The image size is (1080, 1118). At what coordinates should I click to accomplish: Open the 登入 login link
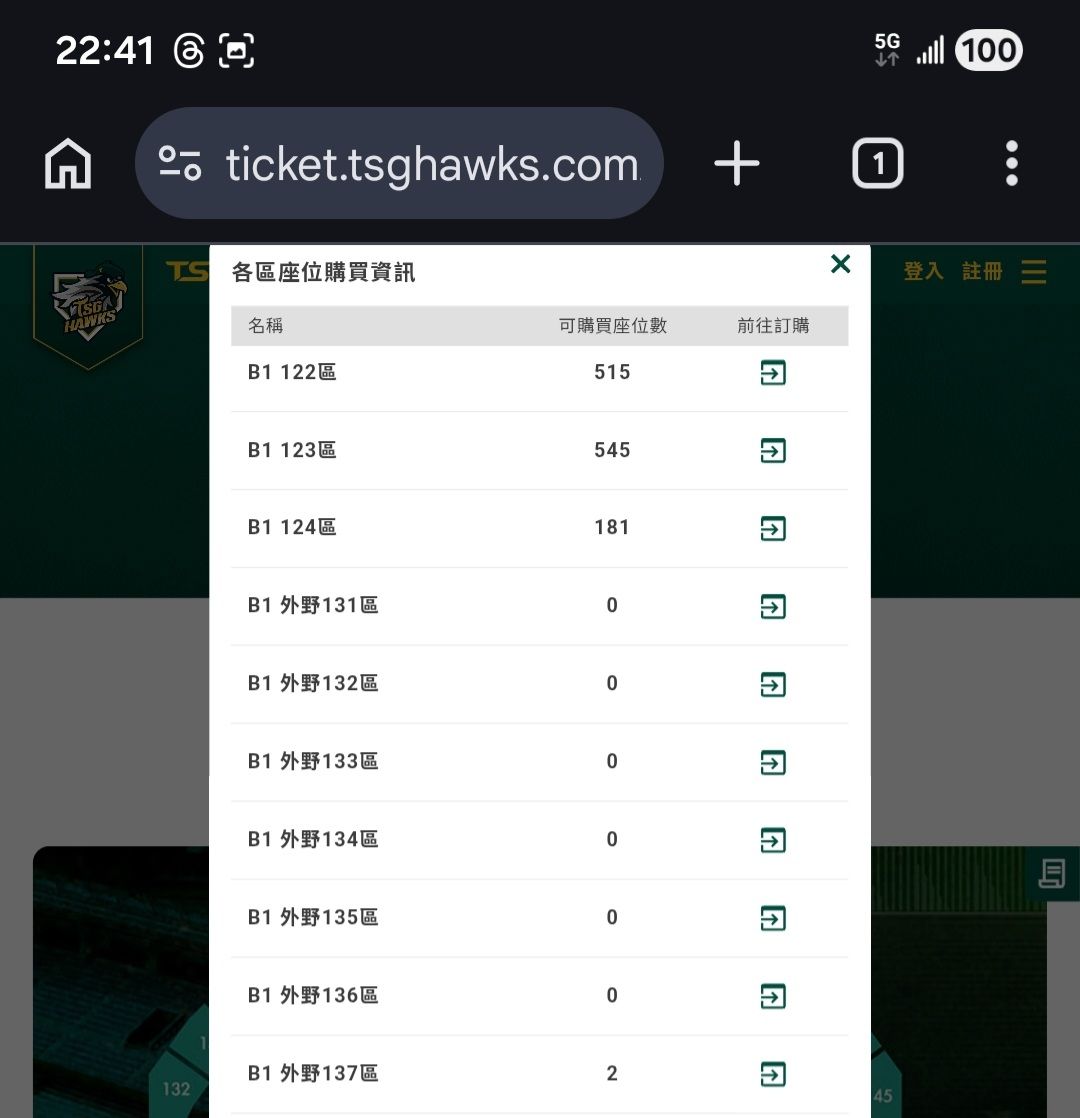tap(923, 272)
